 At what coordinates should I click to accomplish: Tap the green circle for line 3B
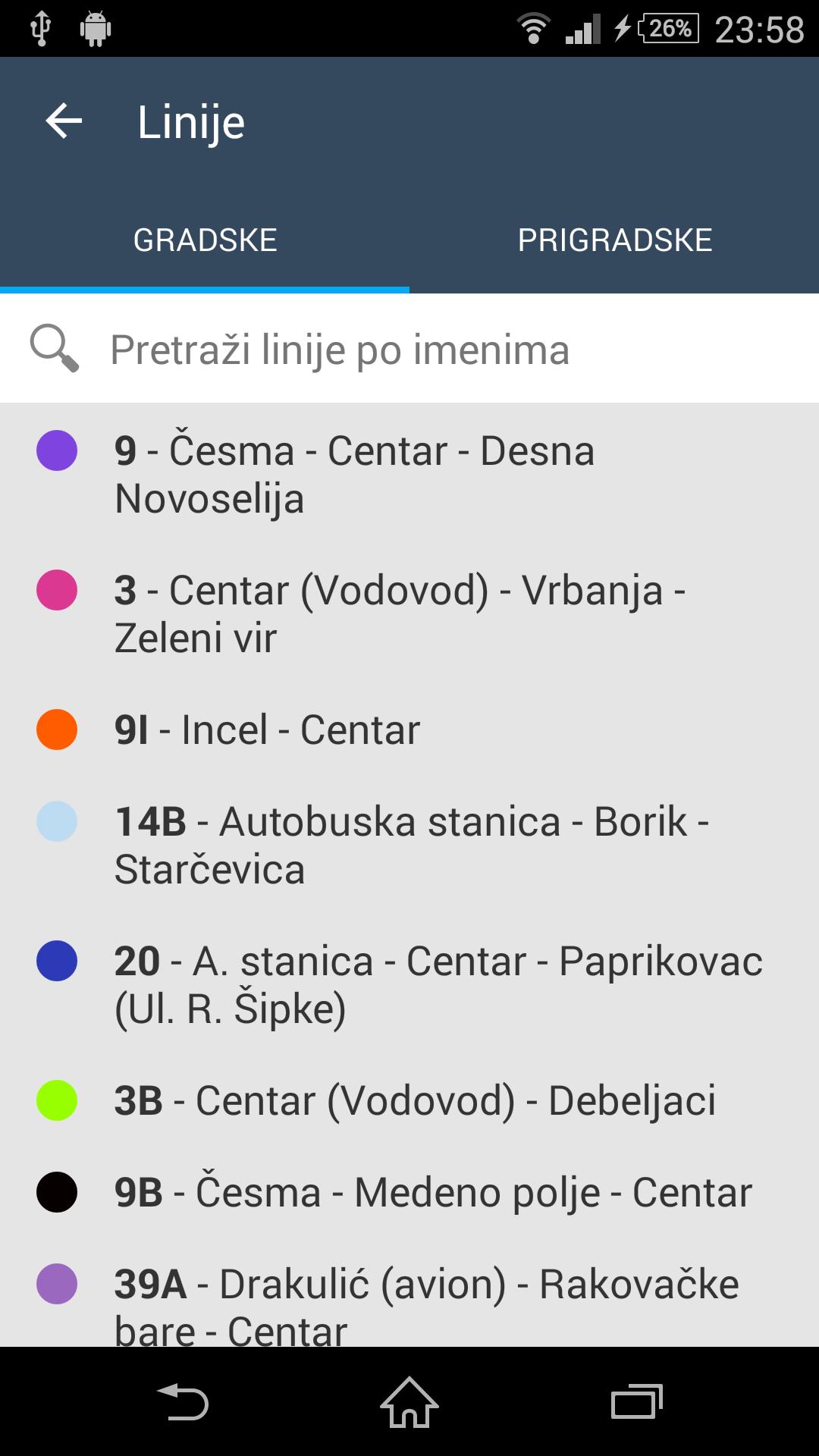[x=57, y=1100]
